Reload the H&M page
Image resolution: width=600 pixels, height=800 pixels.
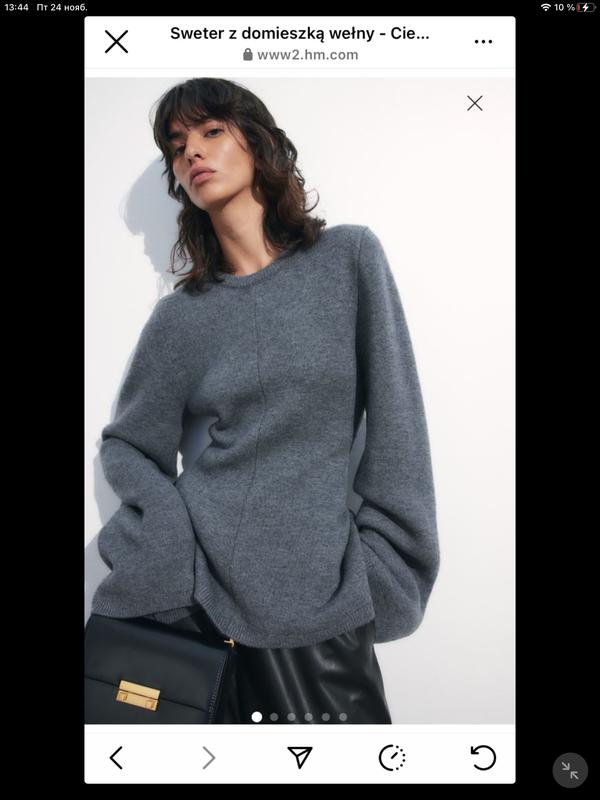pos(483,758)
